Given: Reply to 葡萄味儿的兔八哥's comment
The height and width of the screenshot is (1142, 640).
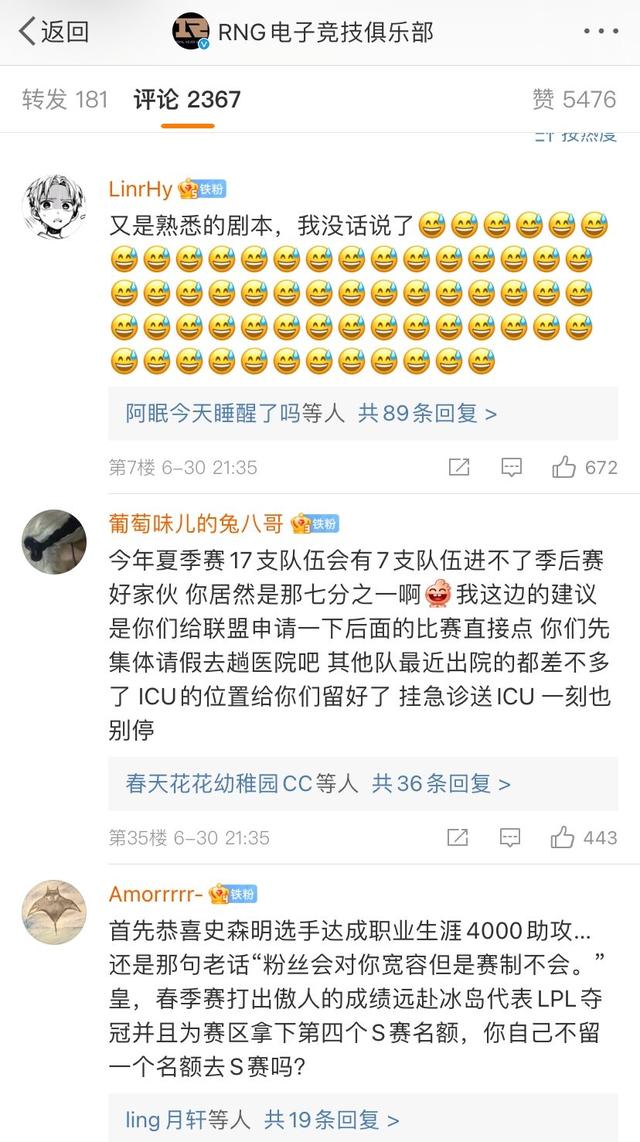Looking at the screenshot, I should click(511, 838).
